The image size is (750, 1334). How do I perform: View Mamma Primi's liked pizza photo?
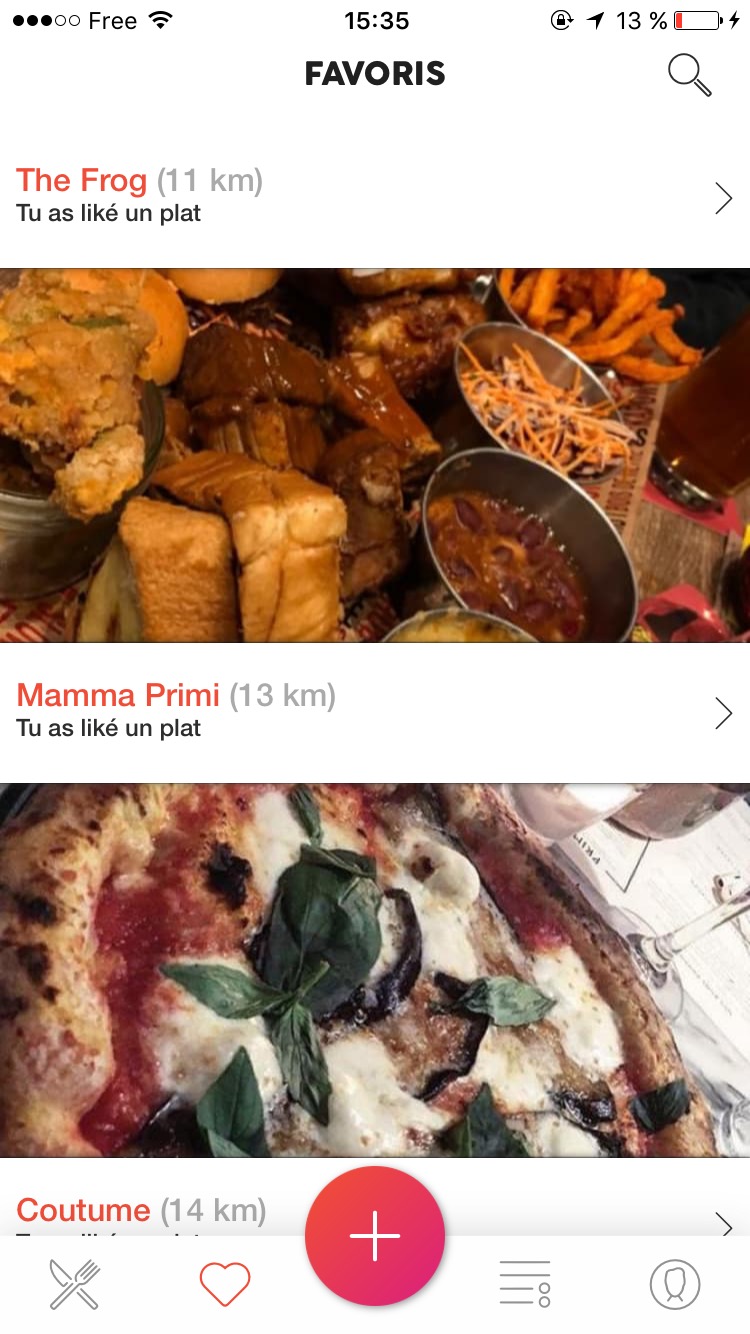[375, 970]
